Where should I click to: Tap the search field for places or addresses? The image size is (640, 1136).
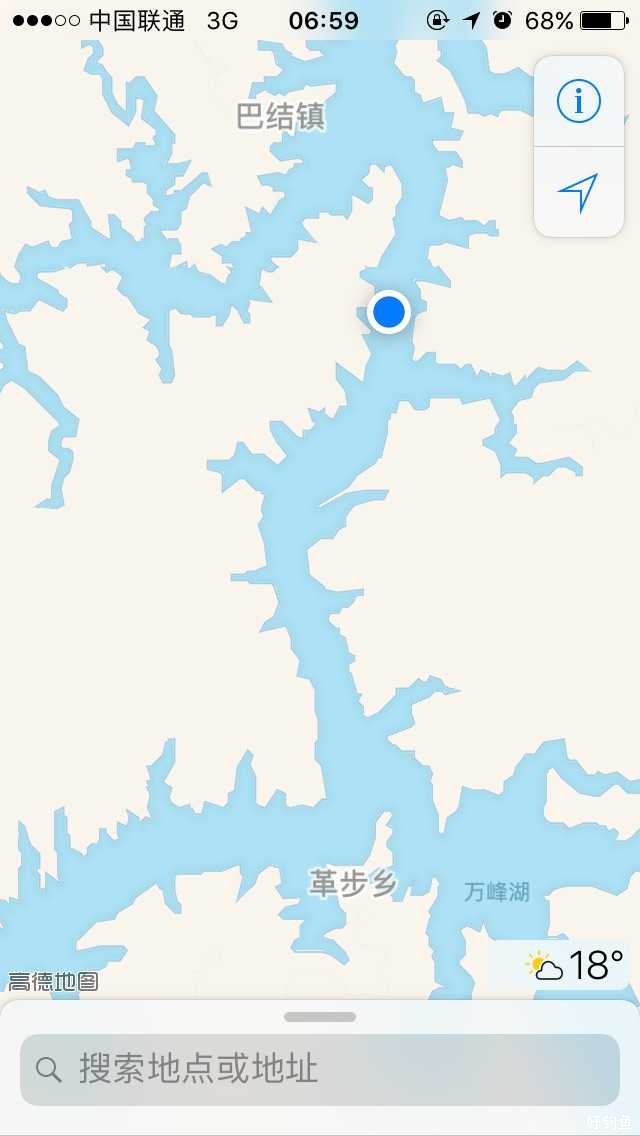[x=320, y=1069]
